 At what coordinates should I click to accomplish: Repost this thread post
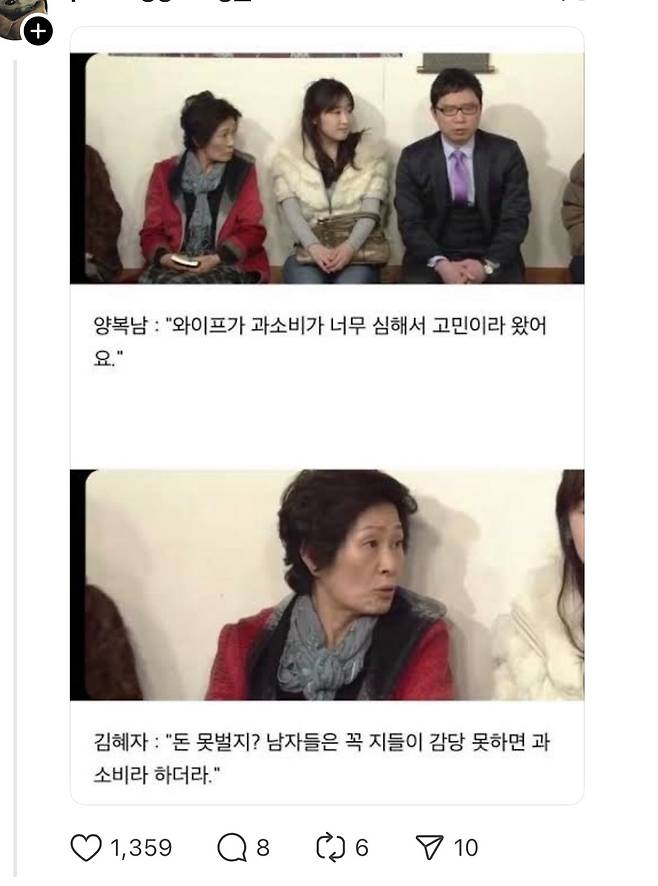(330, 848)
